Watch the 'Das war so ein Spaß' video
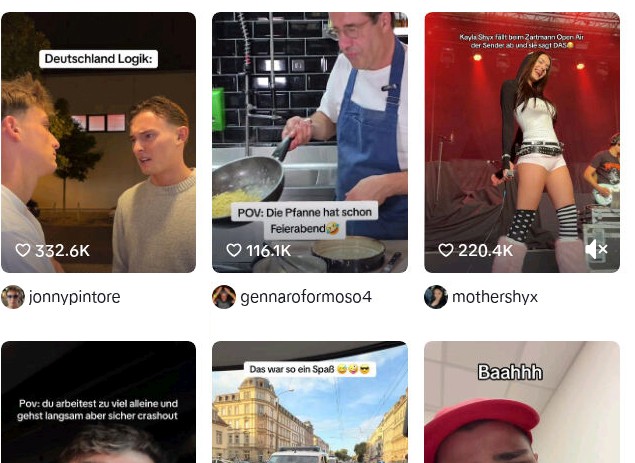This screenshot has width=635, height=463. click(309, 410)
